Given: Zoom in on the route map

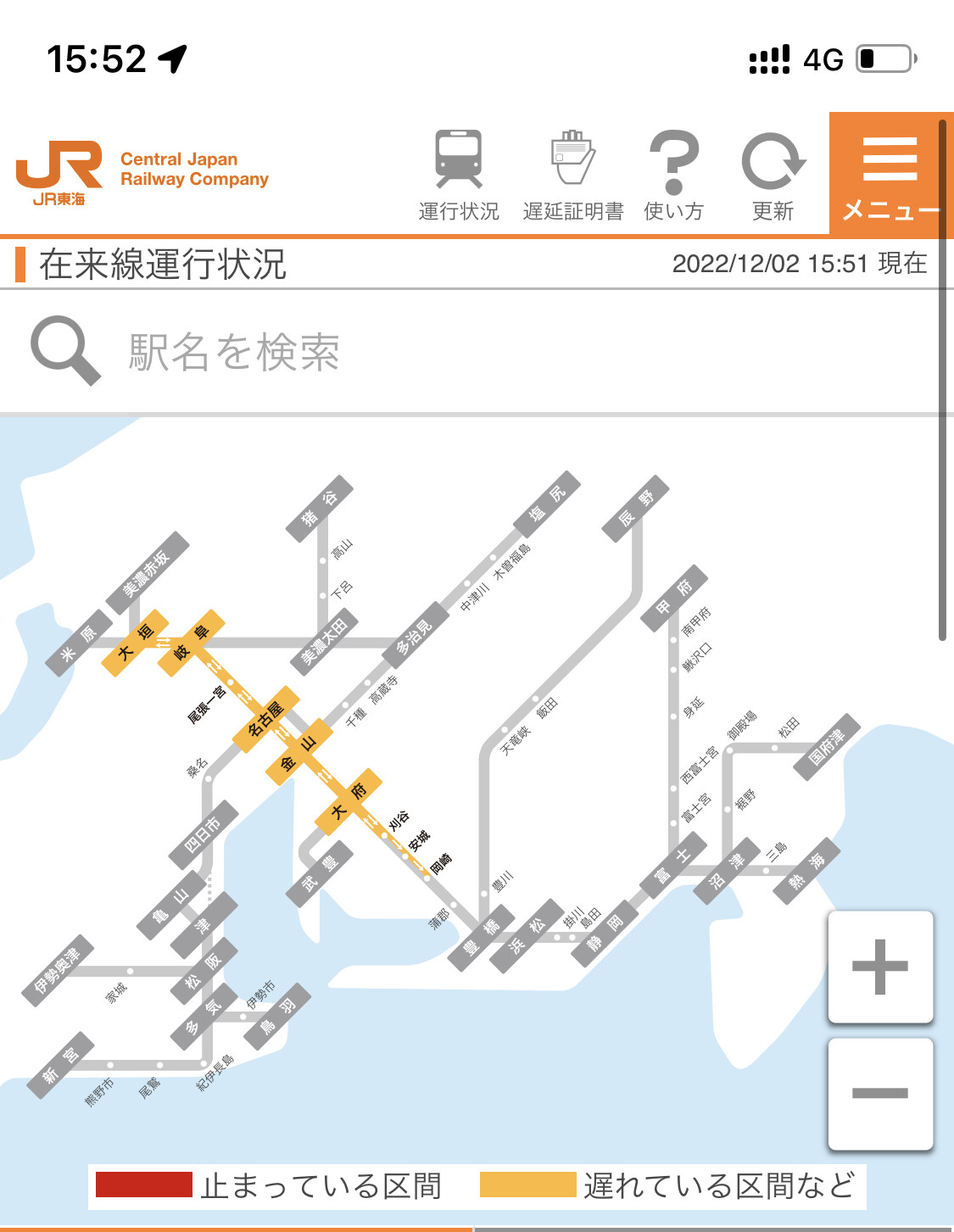Looking at the screenshot, I should tap(880, 967).
